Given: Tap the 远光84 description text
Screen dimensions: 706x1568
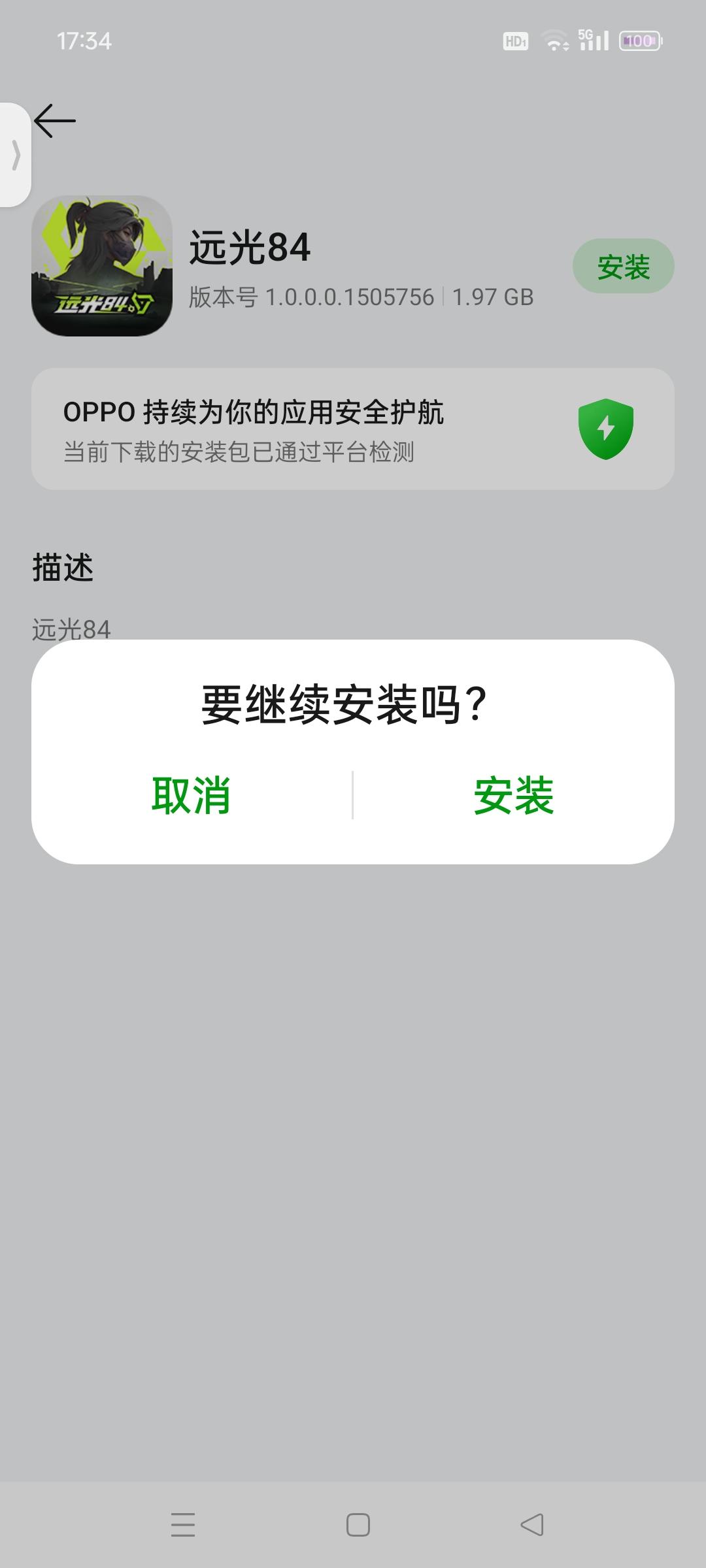Looking at the screenshot, I should (72, 629).
